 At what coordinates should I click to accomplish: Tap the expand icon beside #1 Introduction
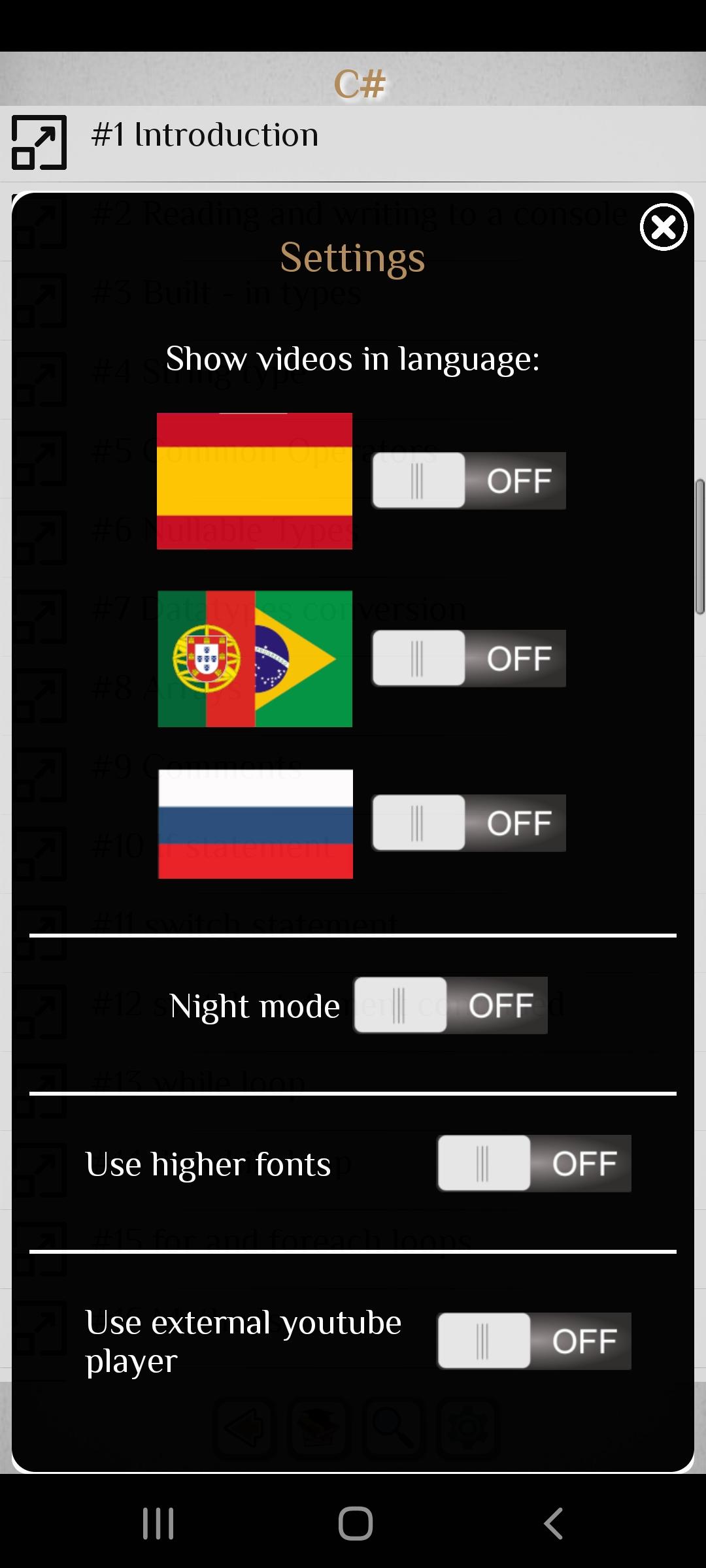[x=39, y=142]
